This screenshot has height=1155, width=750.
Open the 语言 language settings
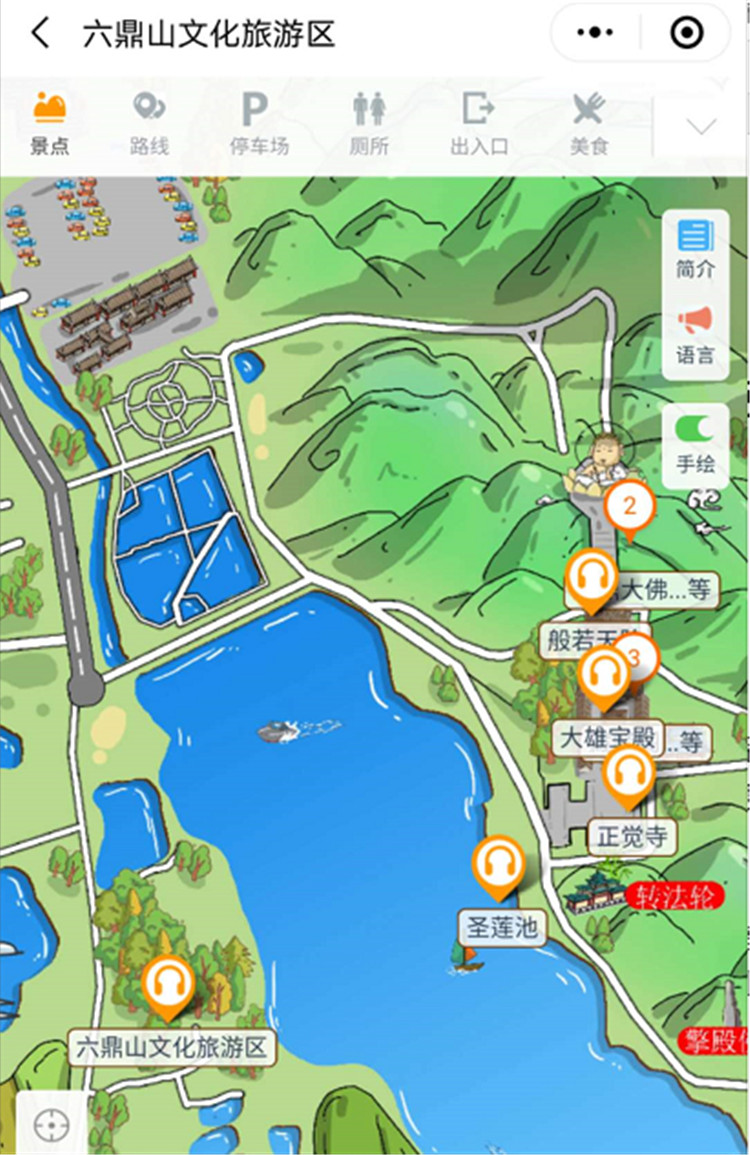[695, 335]
